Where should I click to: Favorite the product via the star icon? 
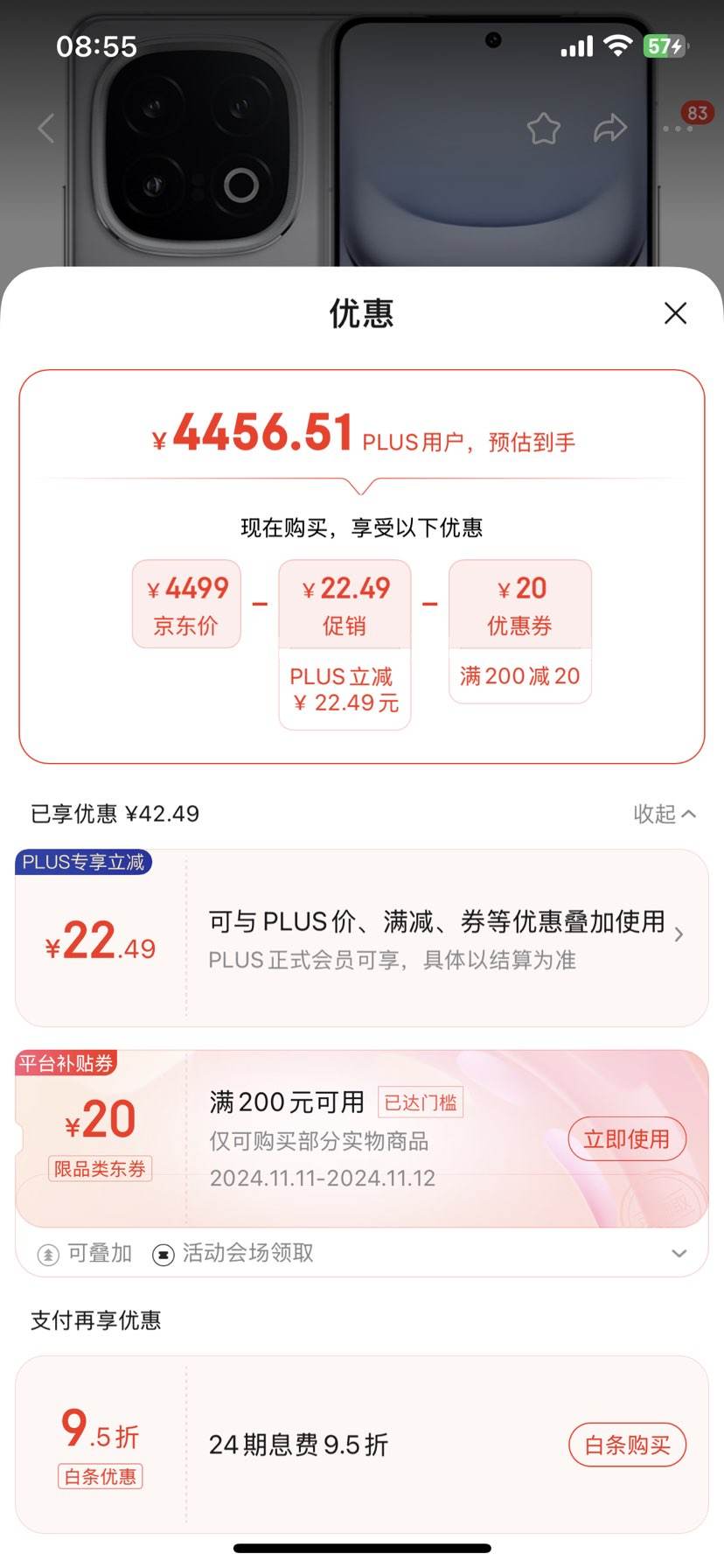coord(544,128)
